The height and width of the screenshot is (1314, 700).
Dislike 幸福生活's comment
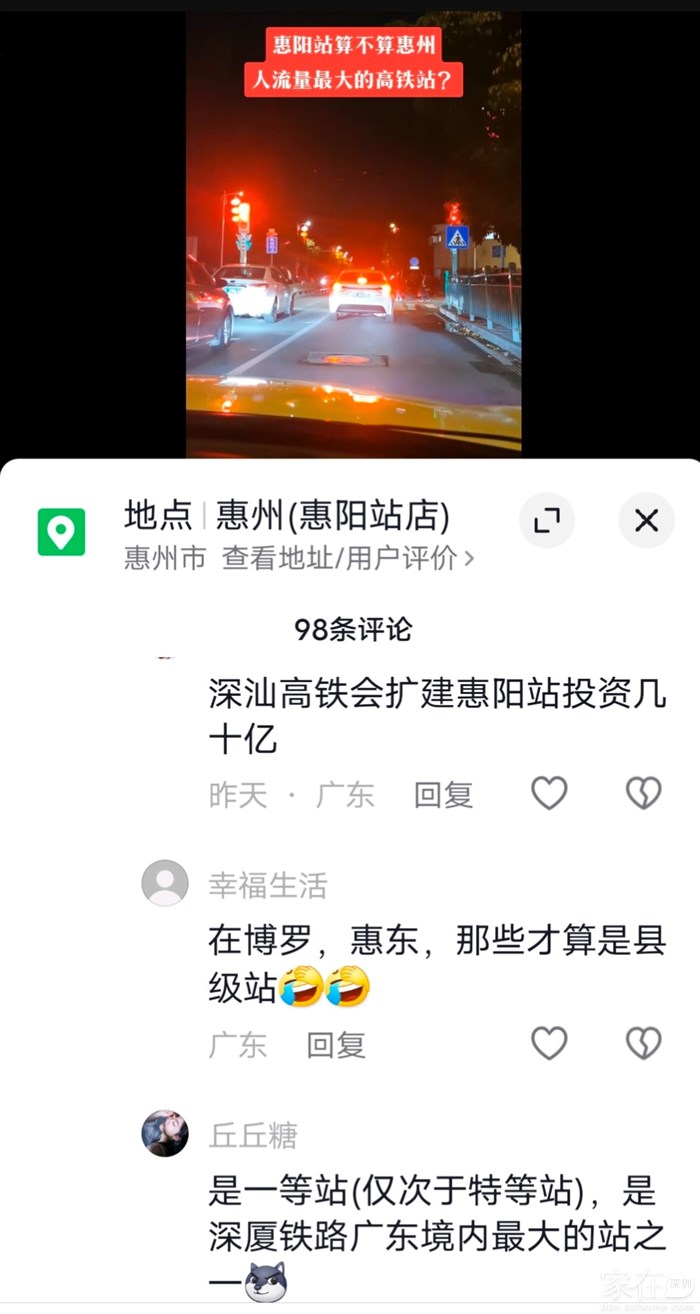[643, 1043]
